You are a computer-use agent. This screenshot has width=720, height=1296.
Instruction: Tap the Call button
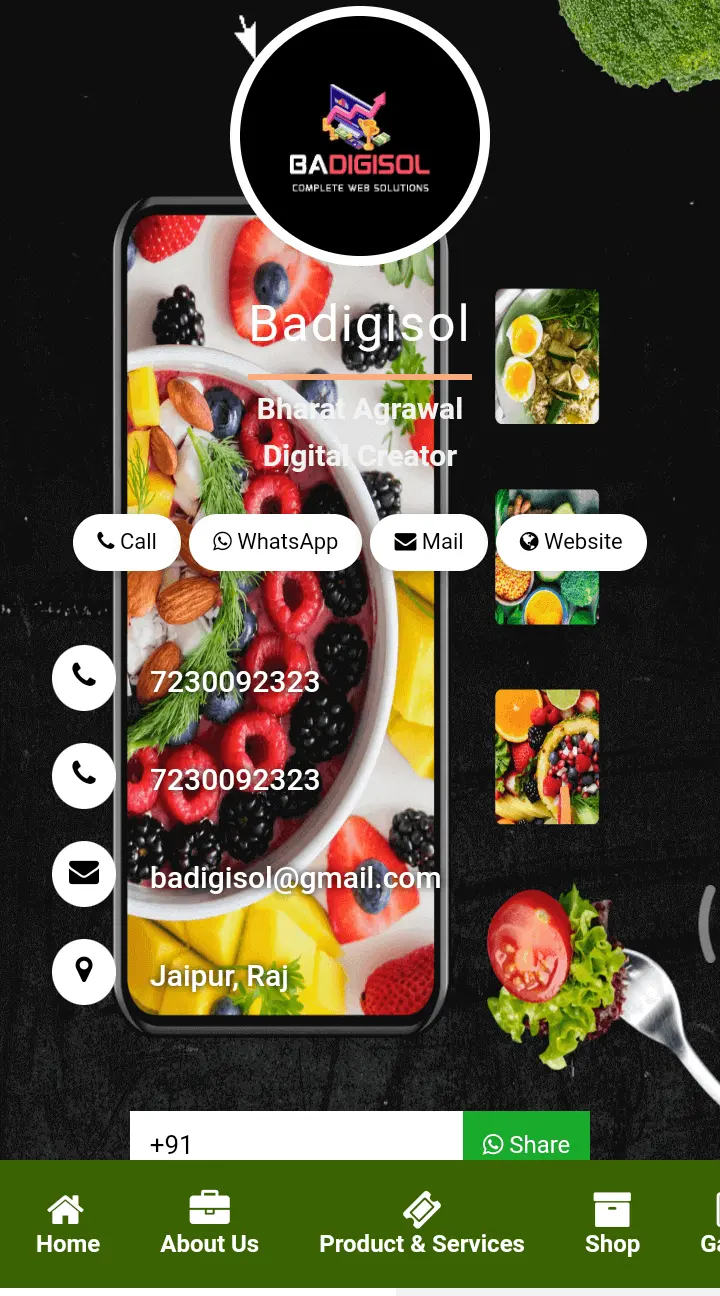pos(127,542)
